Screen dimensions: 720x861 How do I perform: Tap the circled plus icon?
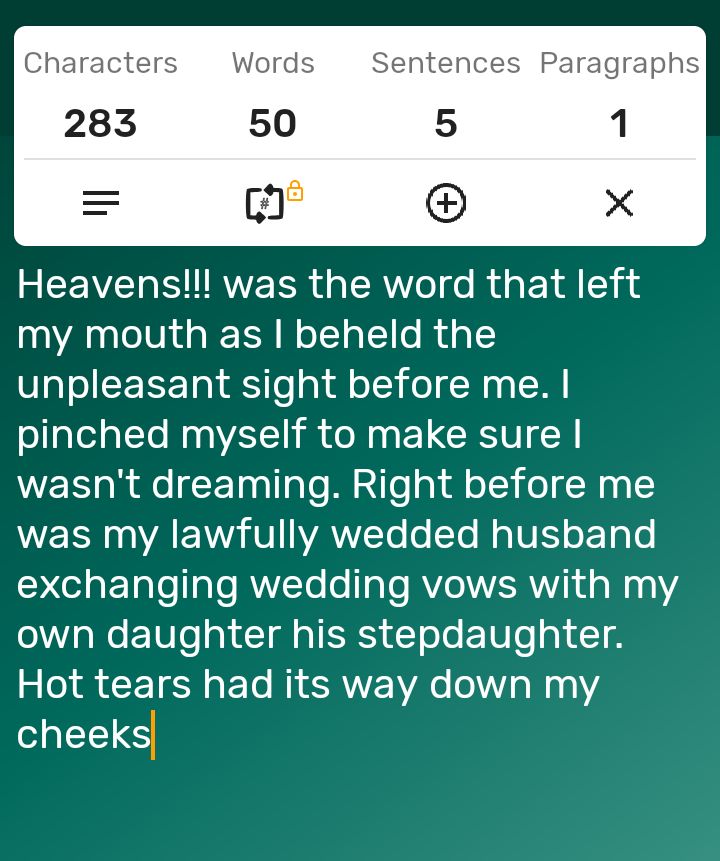click(446, 204)
